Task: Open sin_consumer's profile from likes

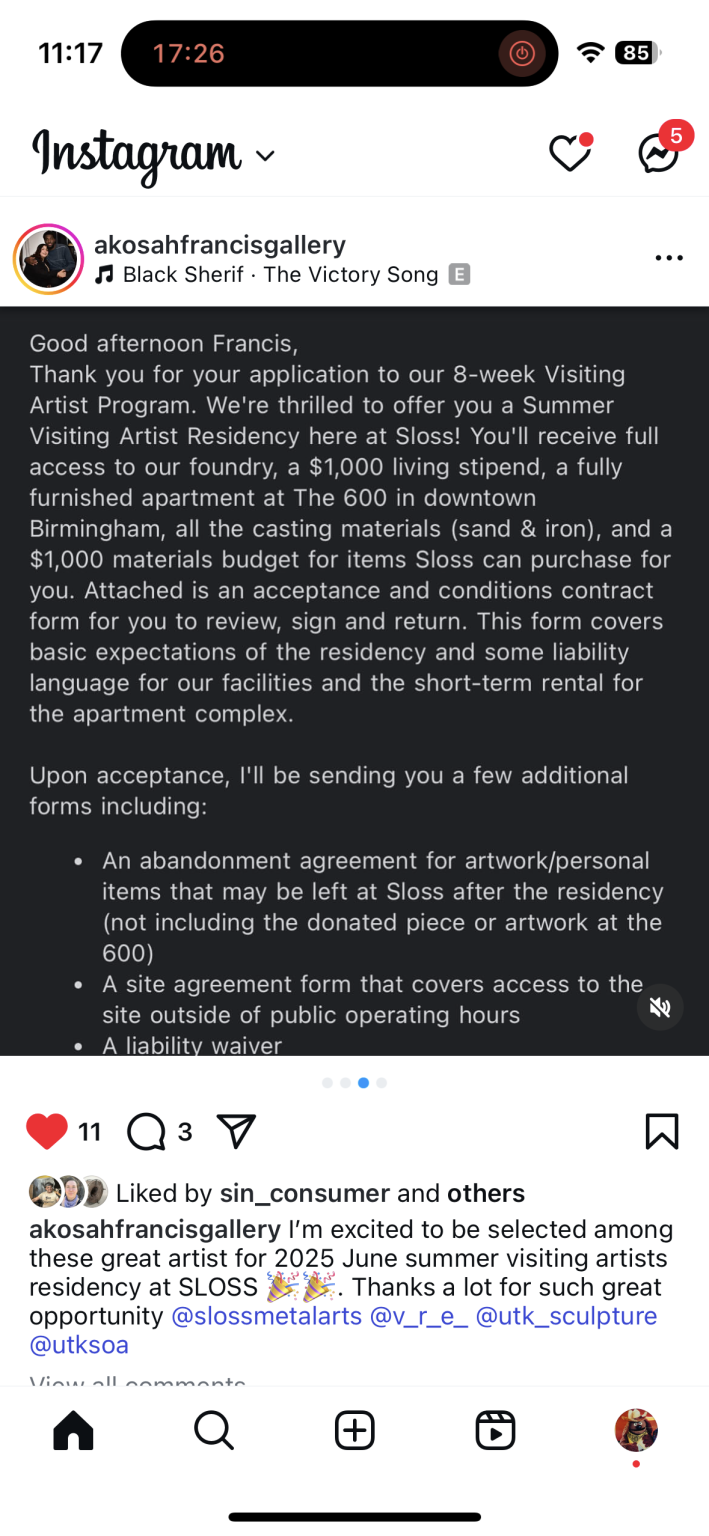Action: [305, 1193]
